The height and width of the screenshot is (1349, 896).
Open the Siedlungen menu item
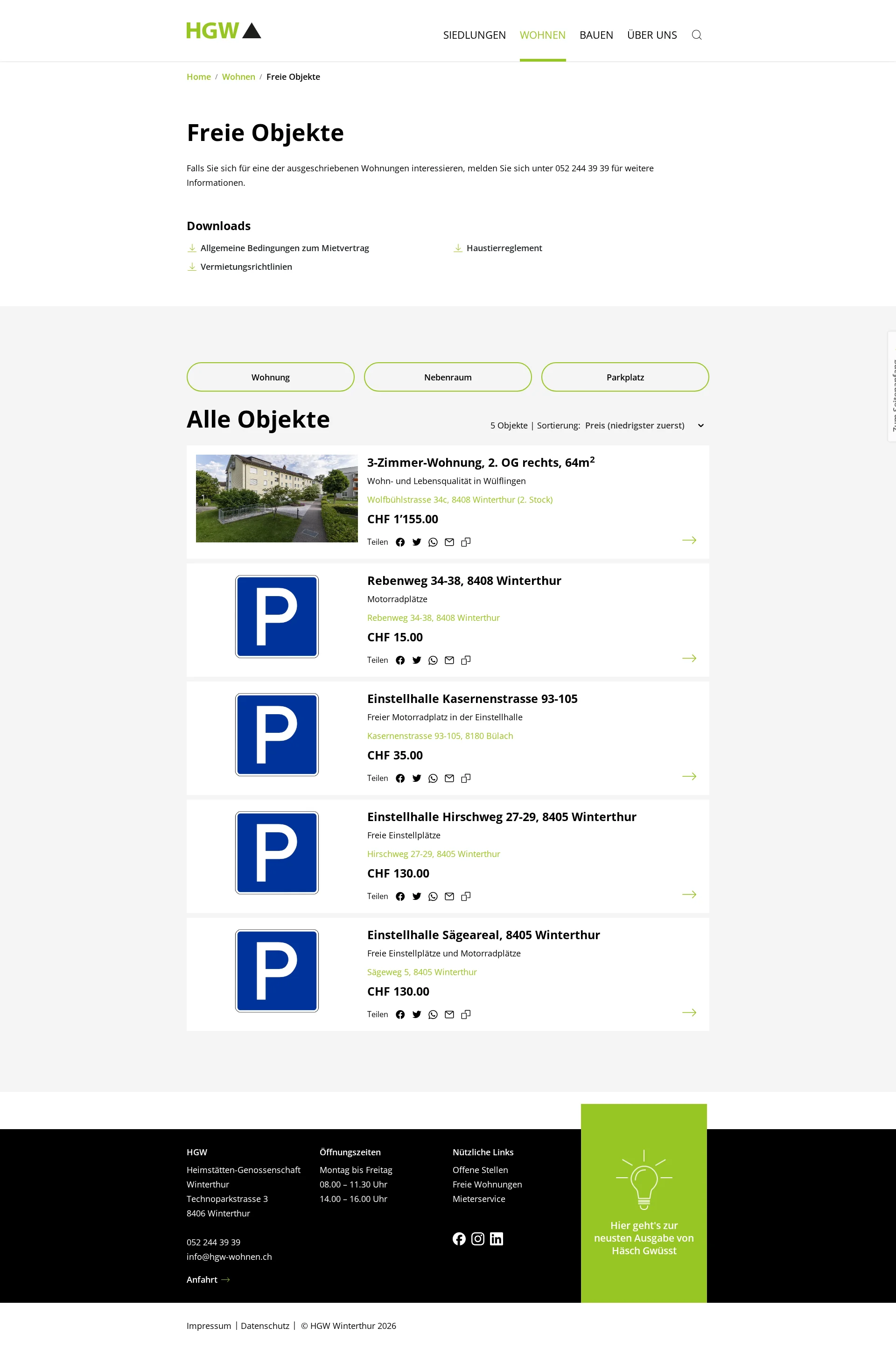click(x=474, y=35)
